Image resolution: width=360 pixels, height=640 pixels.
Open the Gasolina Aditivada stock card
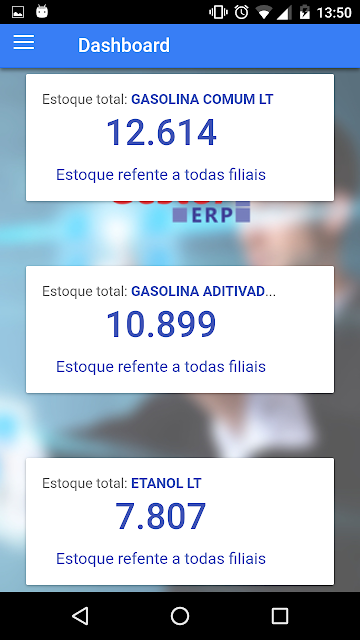pyautogui.click(x=180, y=329)
